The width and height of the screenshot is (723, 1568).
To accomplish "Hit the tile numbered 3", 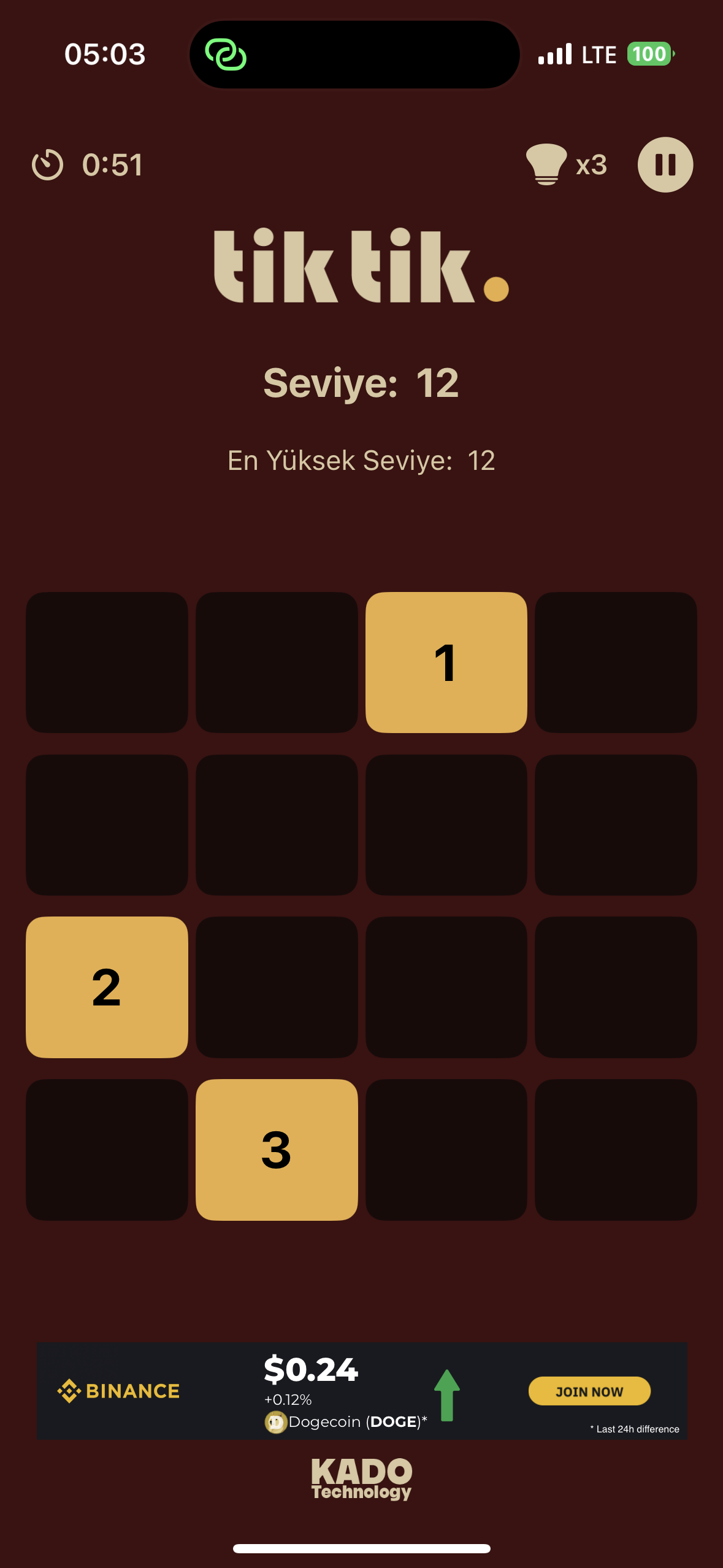I will point(277,1150).
